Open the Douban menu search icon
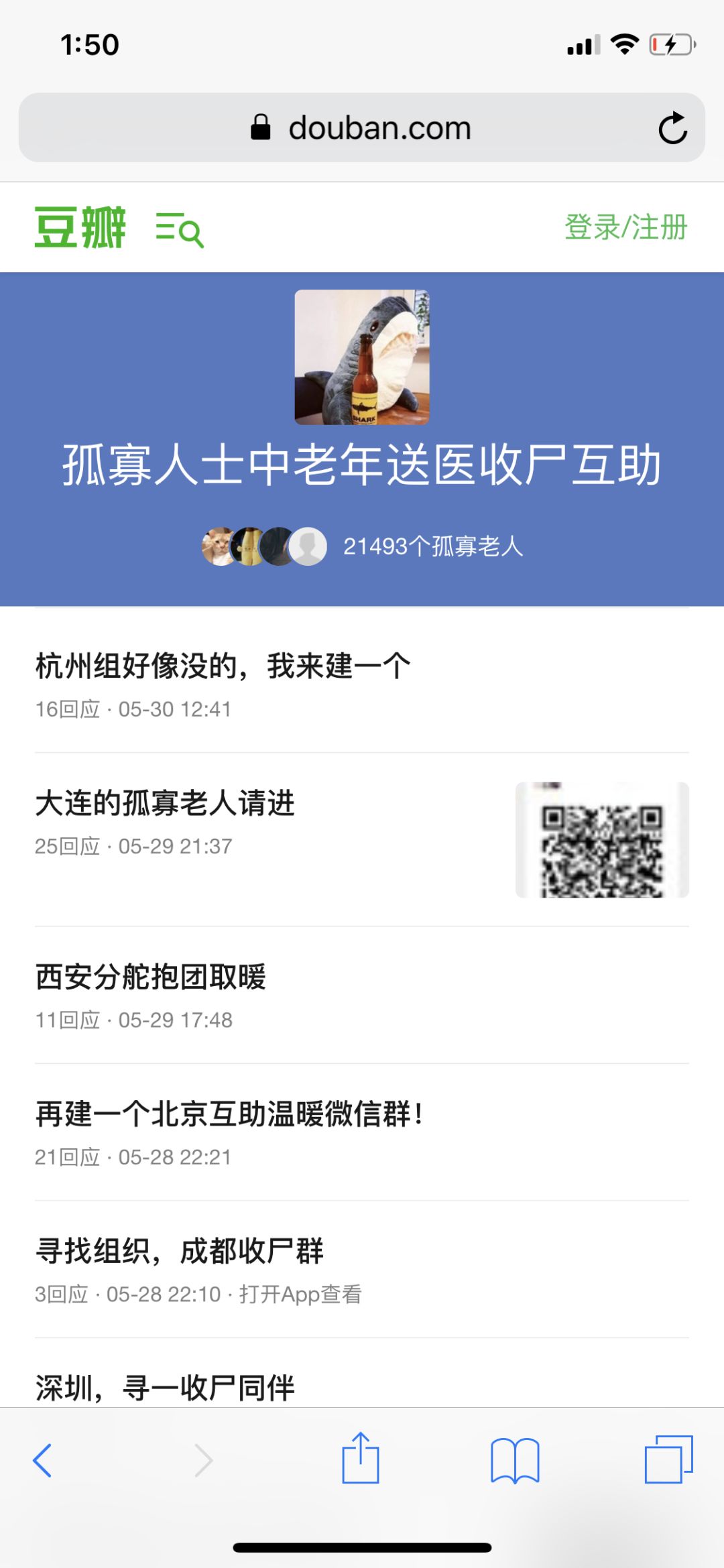Viewport: 724px width, 1568px height. (180, 229)
